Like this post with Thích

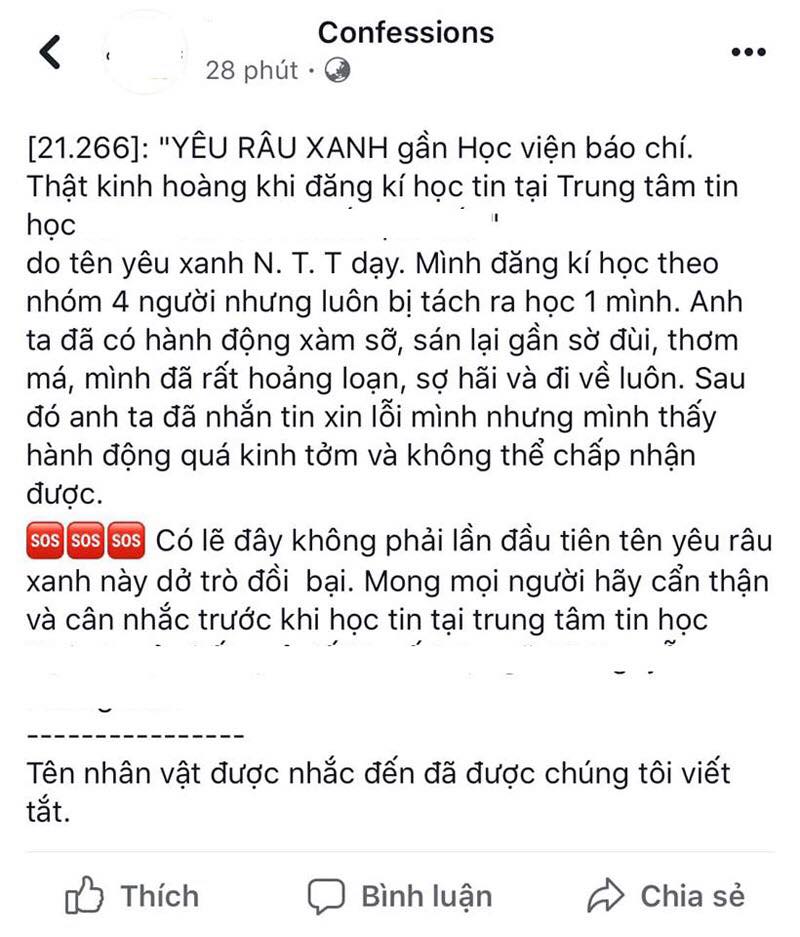click(x=132, y=896)
